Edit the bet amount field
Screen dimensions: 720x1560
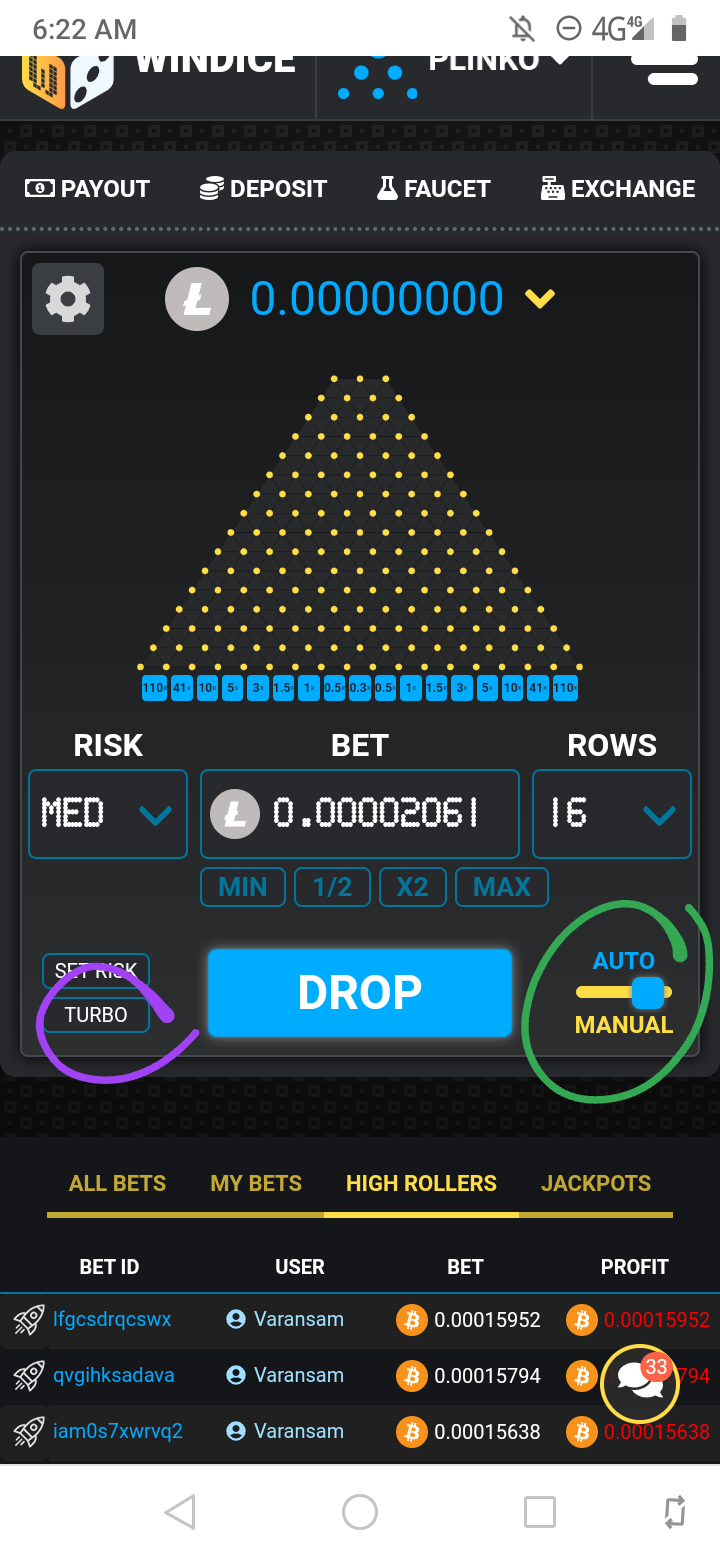pos(376,814)
